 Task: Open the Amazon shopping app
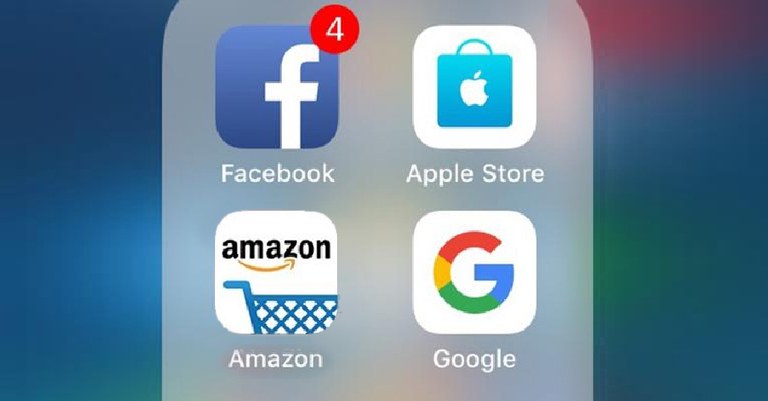[x=276, y=273]
